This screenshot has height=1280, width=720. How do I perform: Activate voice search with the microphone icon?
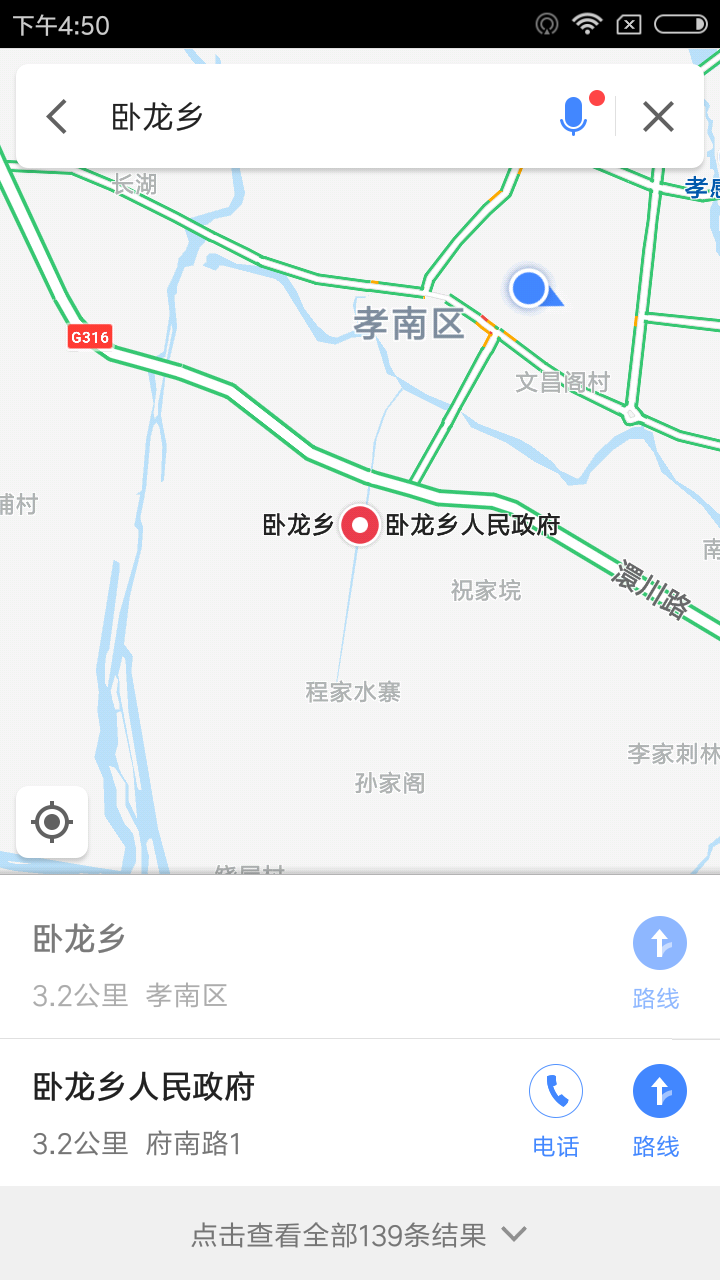coord(573,116)
